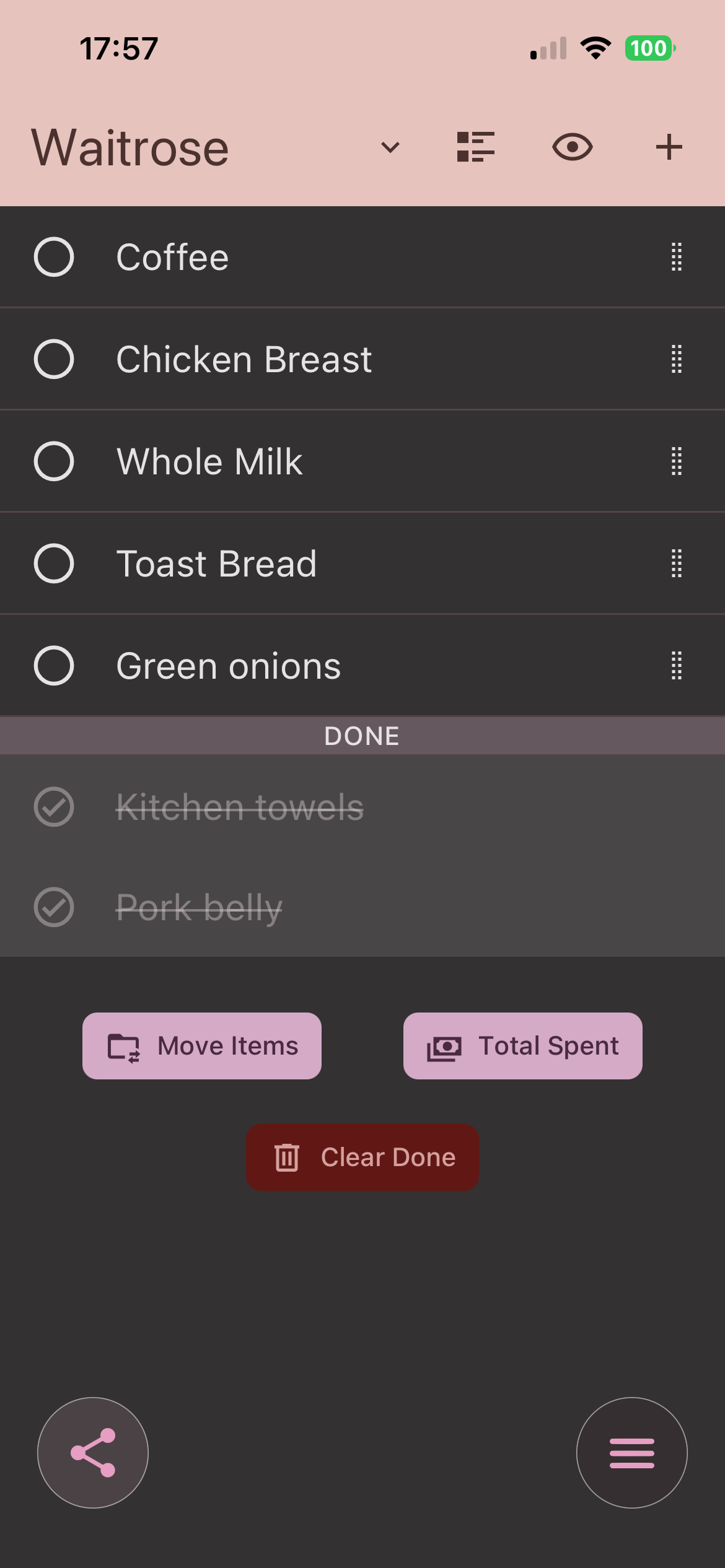Add a new item with plus icon
The width and height of the screenshot is (725, 1568).
(669, 147)
